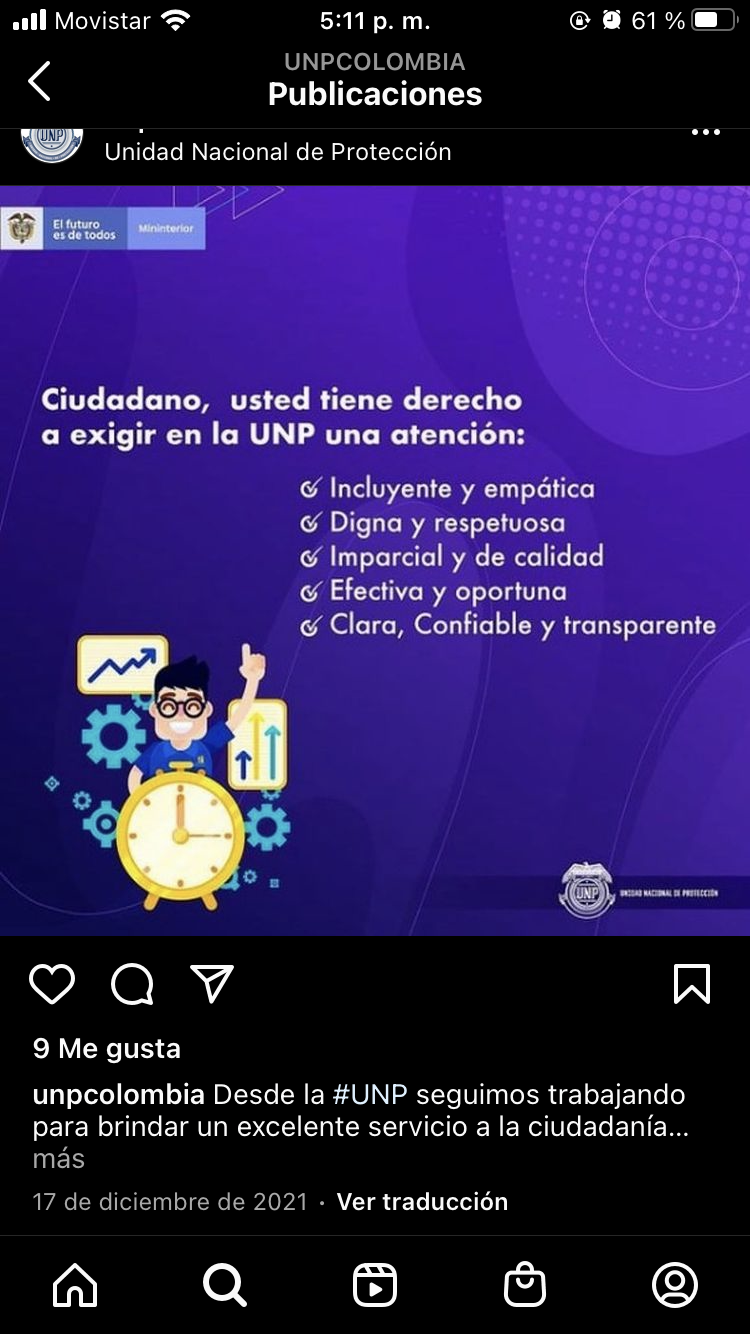Open the #UNP hashtag
750x1334 pixels.
point(370,1094)
